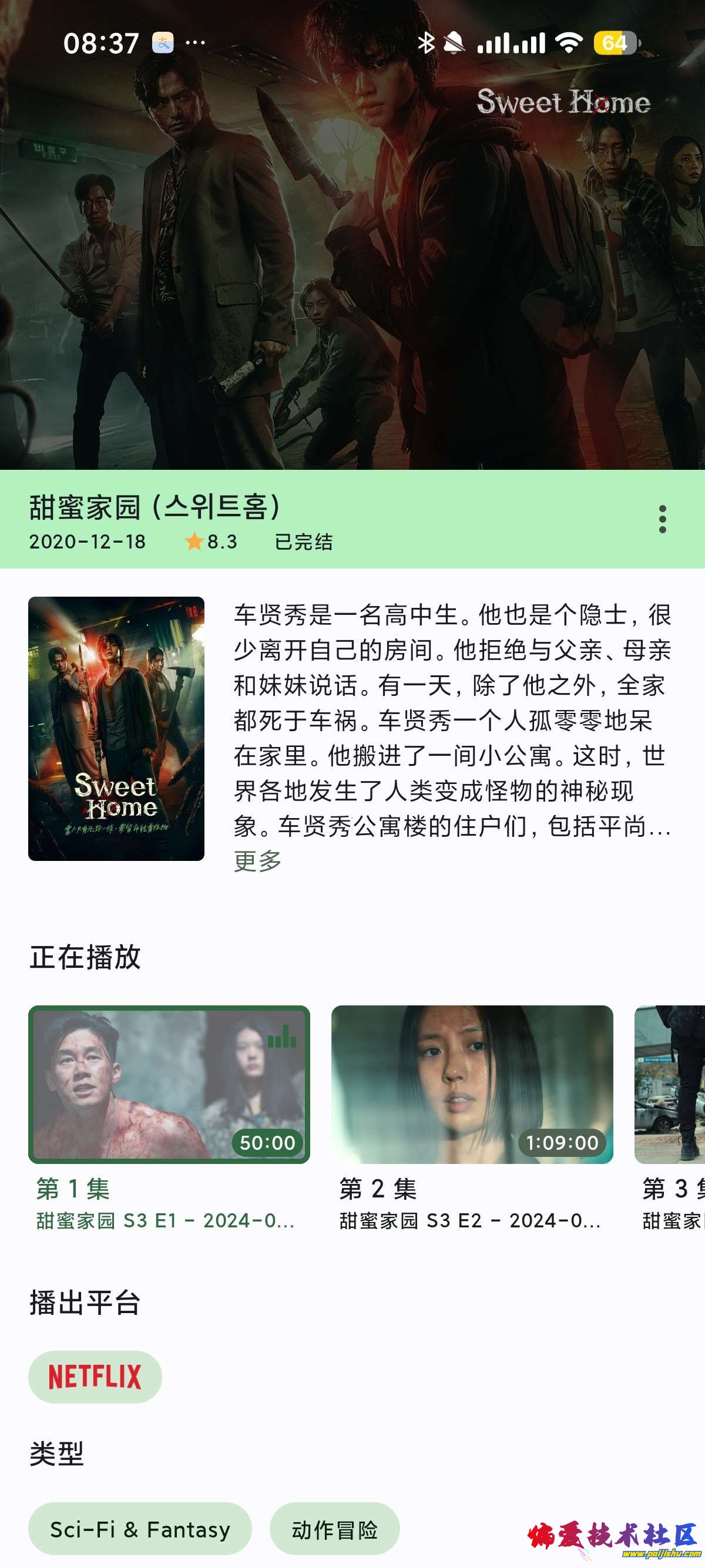Play episode 第 1 集
The height and width of the screenshot is (1568, 705).
coord(169,1084)
